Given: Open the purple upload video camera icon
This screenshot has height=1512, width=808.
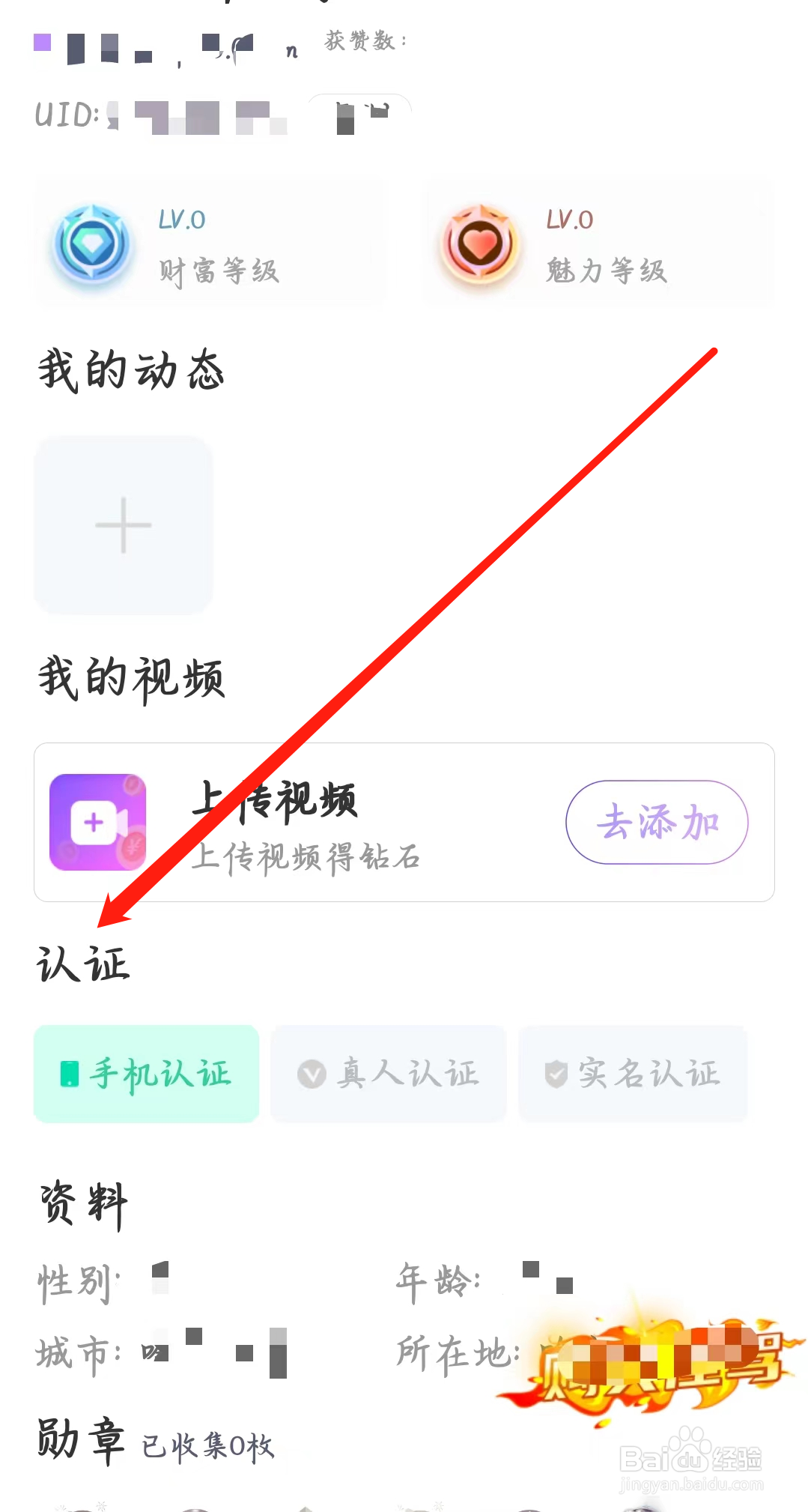Looking at the screenshot, I should click(97, 822).
